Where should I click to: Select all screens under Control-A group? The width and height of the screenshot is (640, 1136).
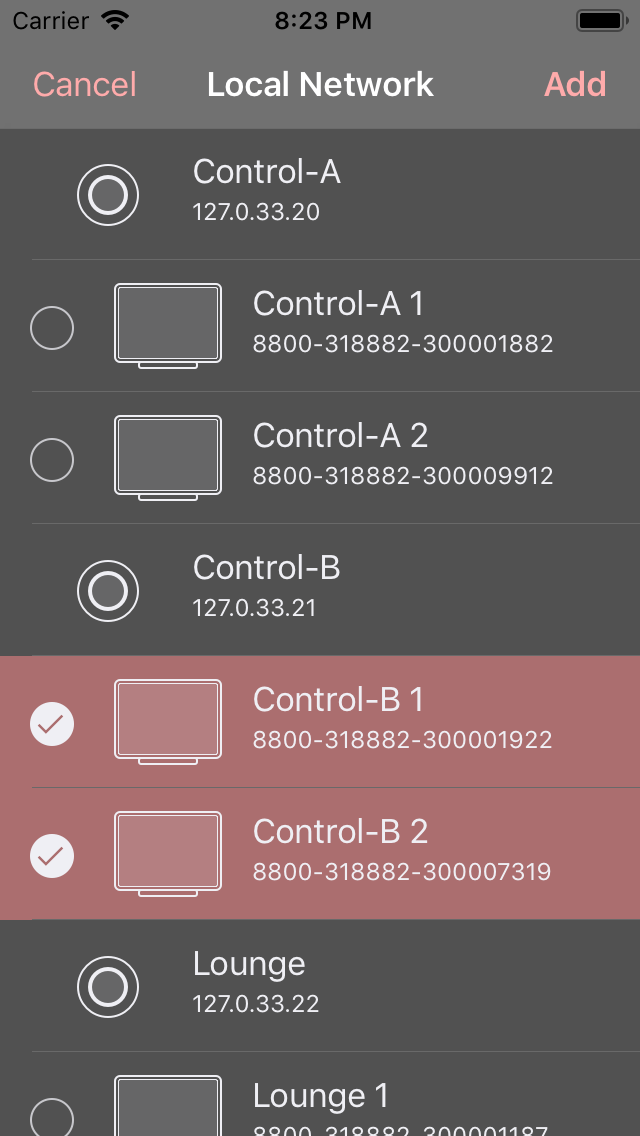pyautogui.click(x=108, y=195)
